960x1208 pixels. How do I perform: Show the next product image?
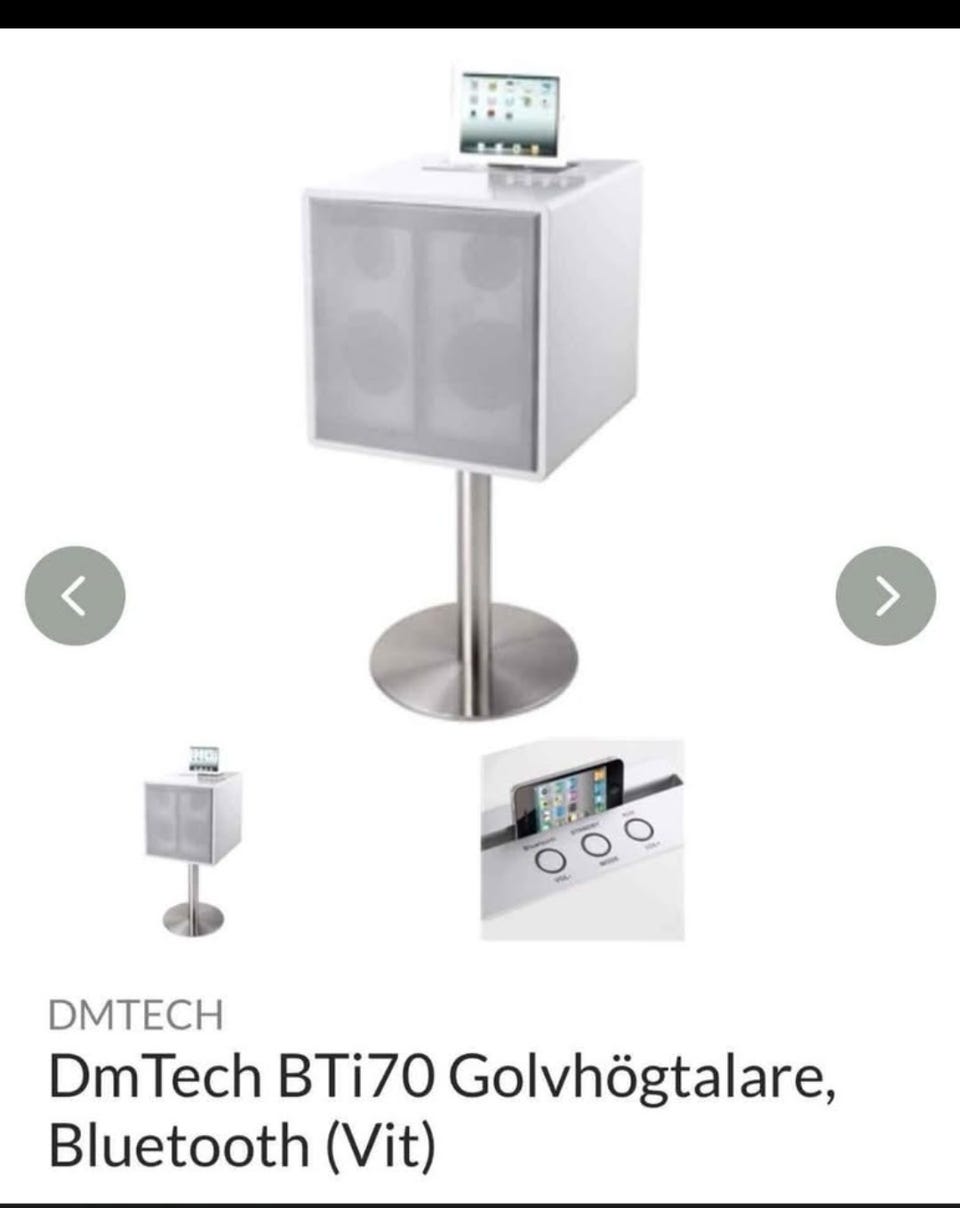point(885,595)
